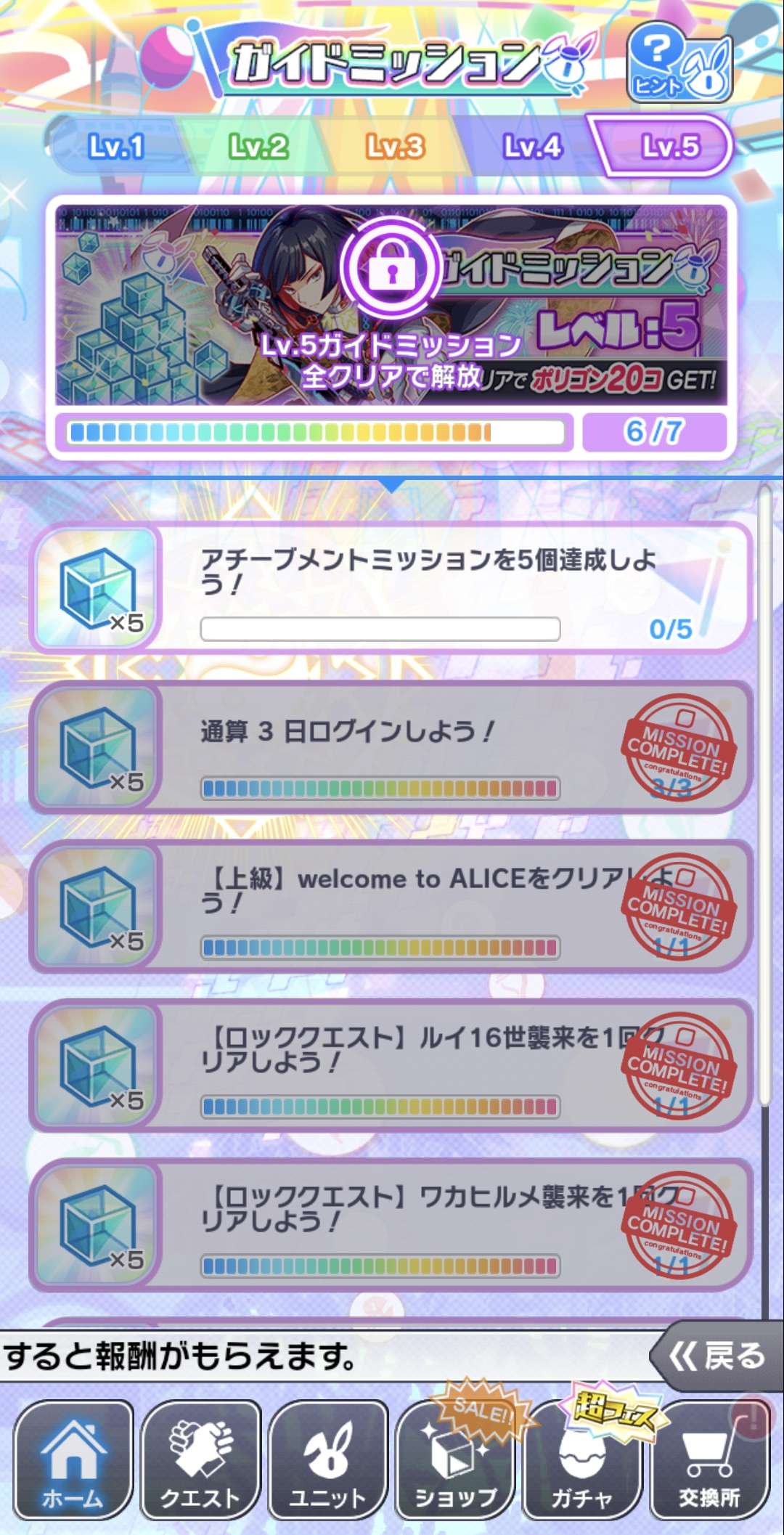Switch to the Lv.2 tab
The width and height of the screenshot is (784, 1535).
click(258, 147)
